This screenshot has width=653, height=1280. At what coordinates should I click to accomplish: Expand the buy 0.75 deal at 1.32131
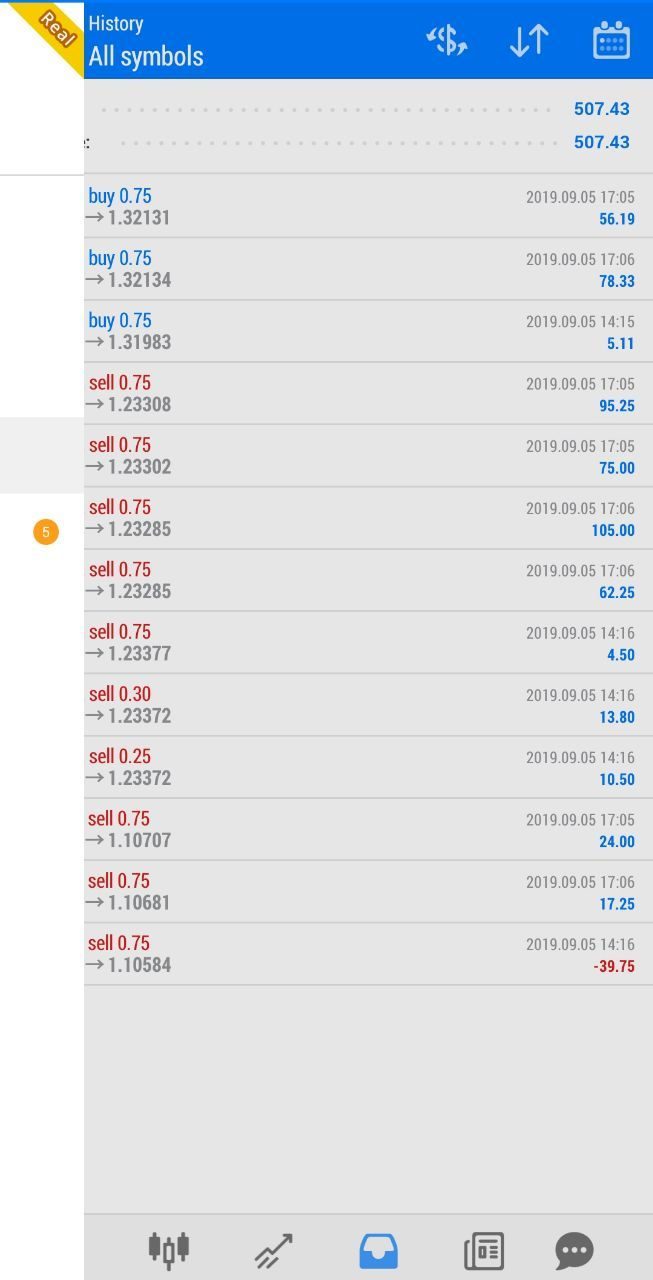pos(360,207)
